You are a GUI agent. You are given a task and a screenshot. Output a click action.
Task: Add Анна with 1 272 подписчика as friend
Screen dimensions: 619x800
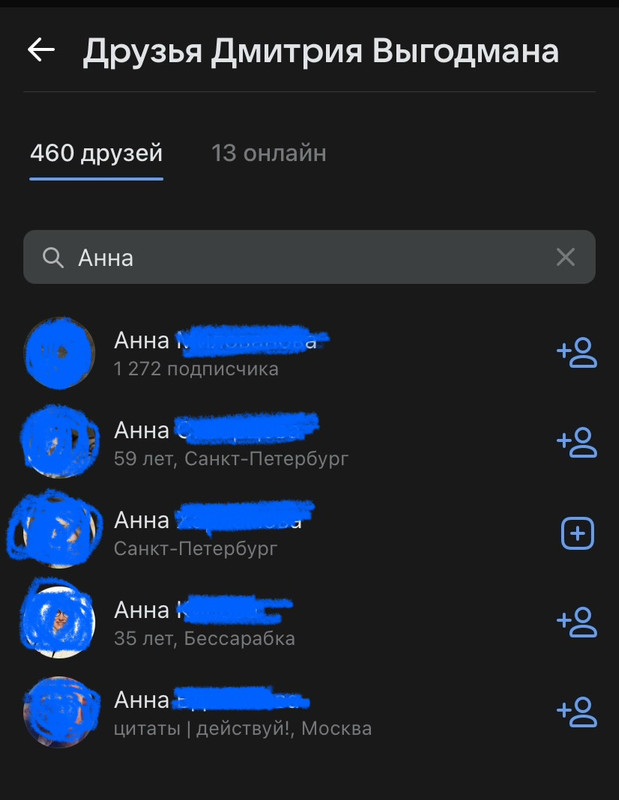coord(577,353)
